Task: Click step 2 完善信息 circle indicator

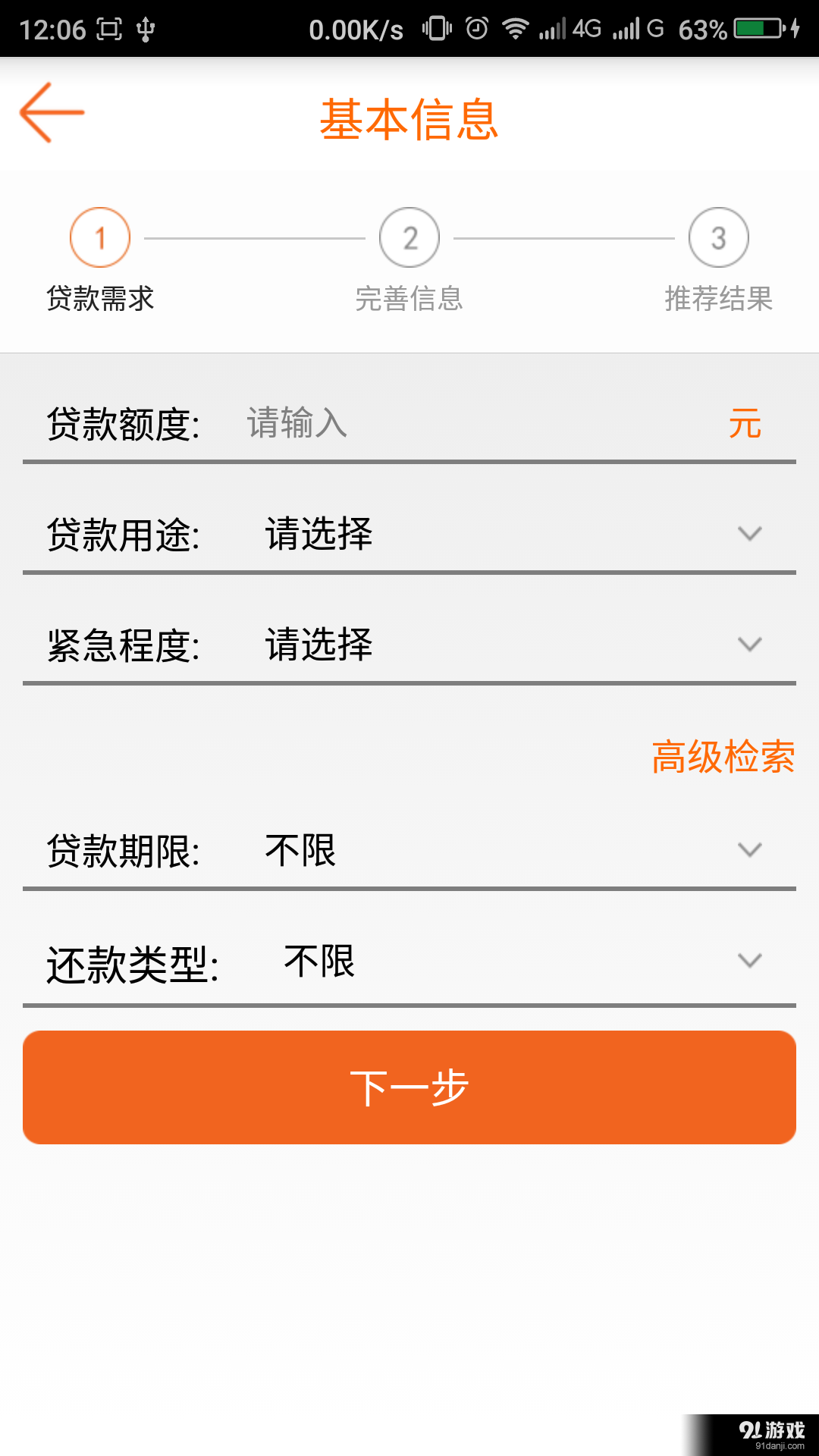Action: coord(409,237)
